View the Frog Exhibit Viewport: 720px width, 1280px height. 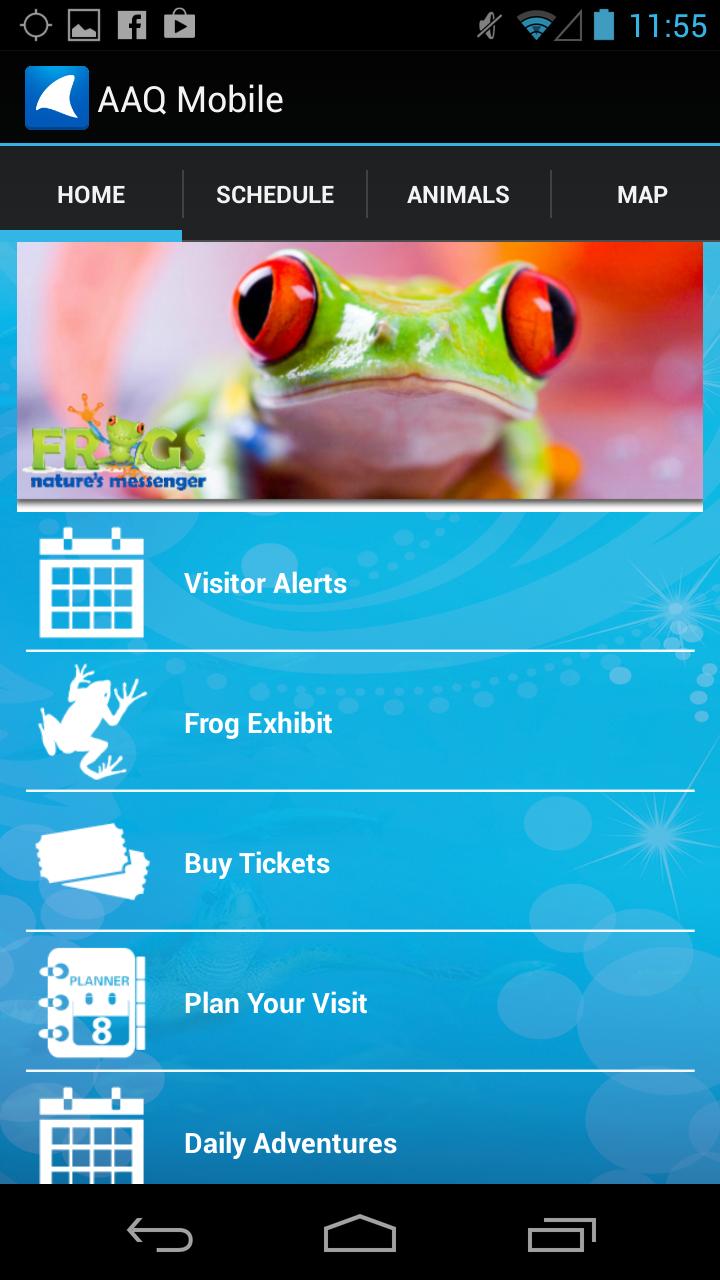coord(258,723)
